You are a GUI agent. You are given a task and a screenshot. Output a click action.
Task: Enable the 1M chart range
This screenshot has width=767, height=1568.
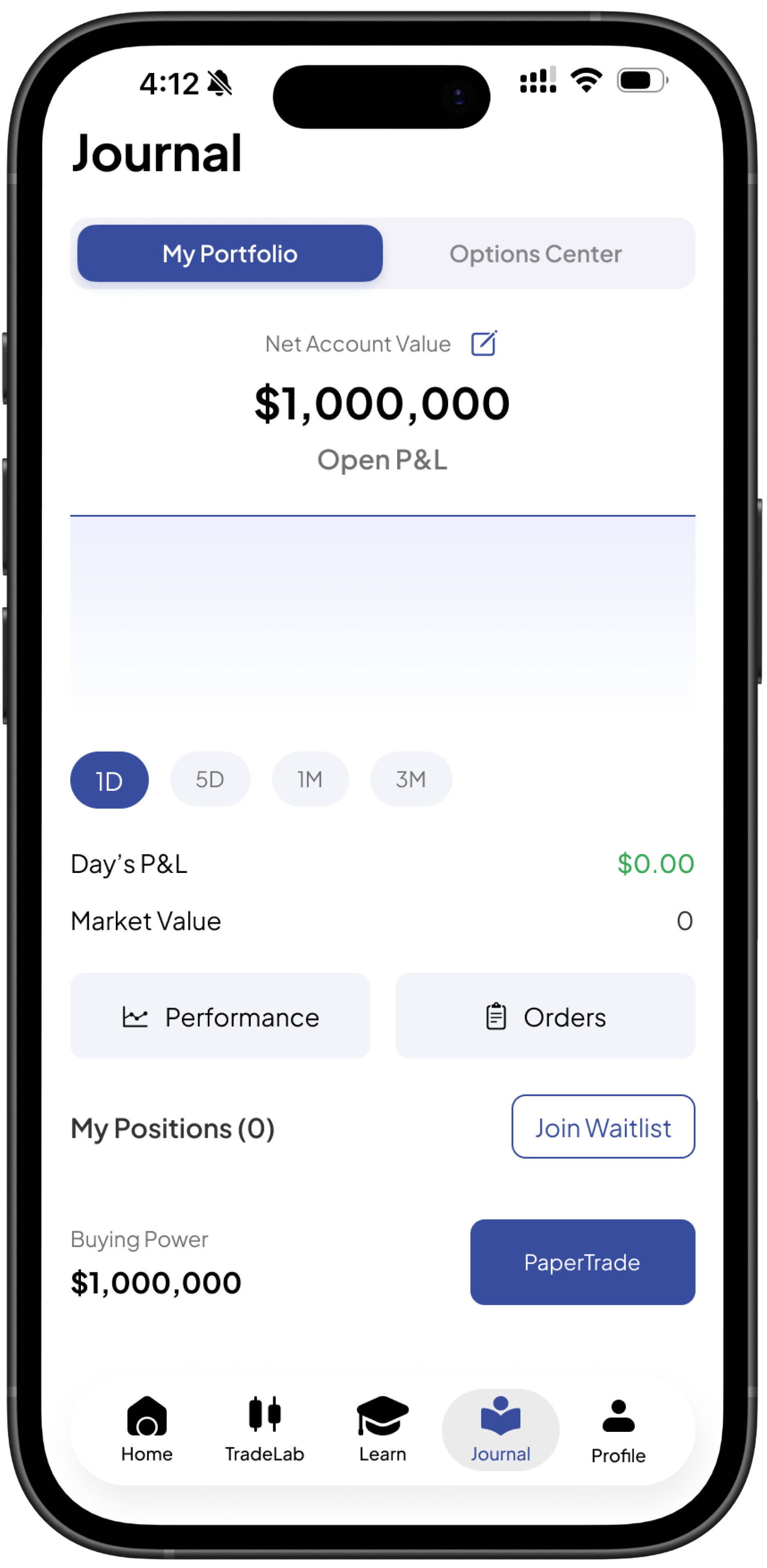coord(310,779)
